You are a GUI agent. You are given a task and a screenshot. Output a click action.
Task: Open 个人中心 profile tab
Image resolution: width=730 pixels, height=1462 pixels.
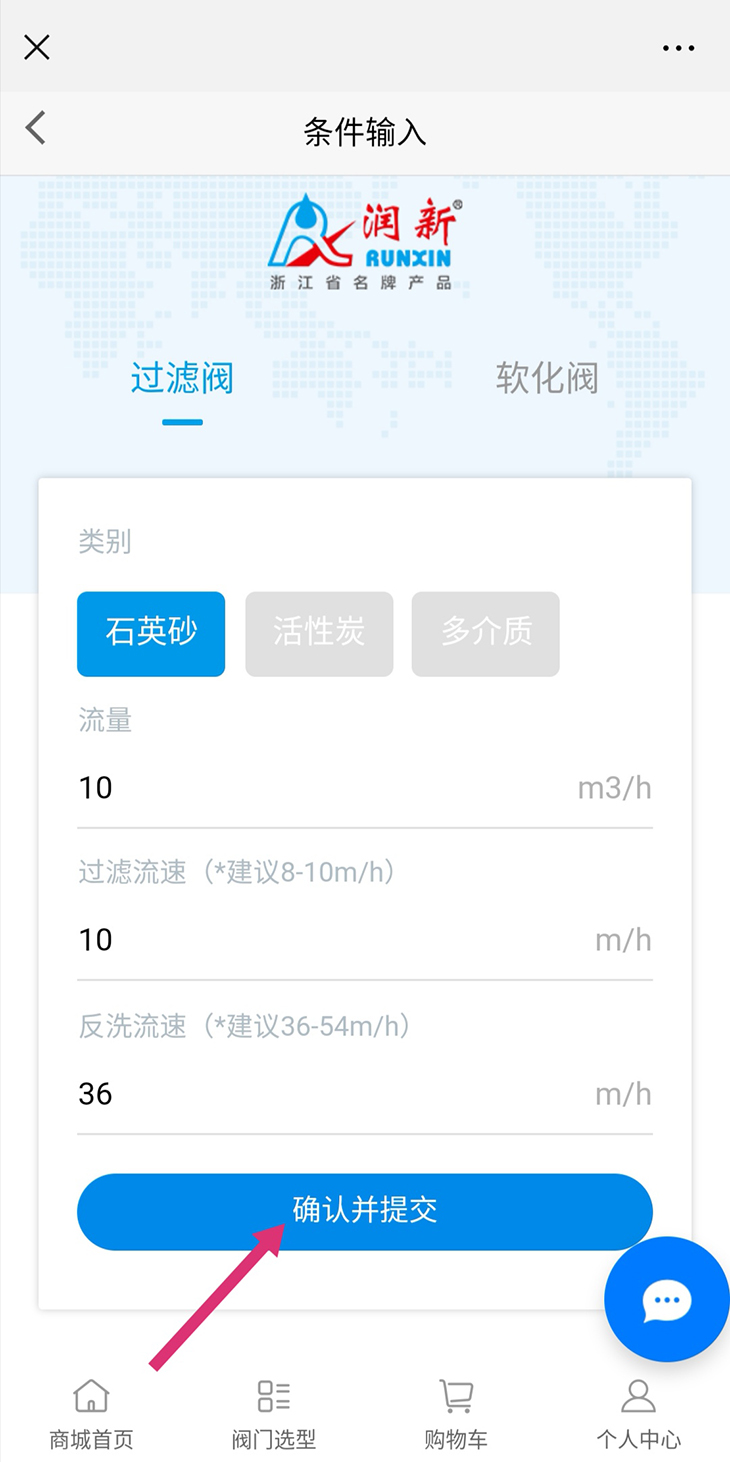[638, 1414]
